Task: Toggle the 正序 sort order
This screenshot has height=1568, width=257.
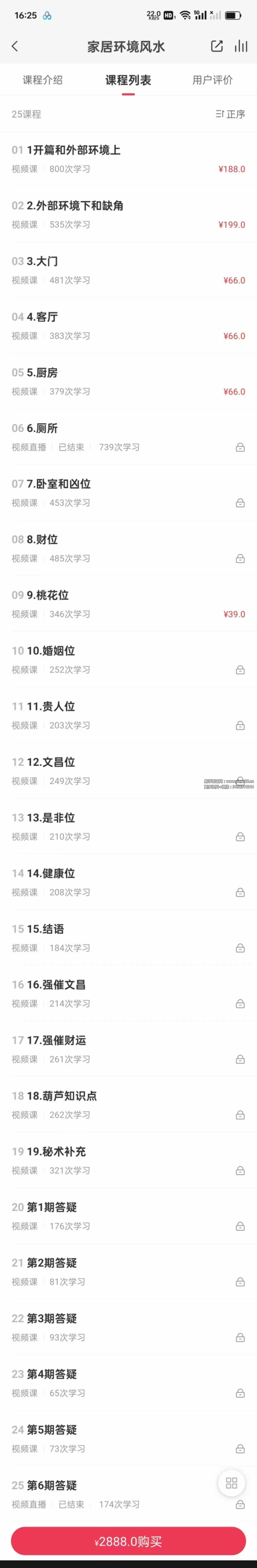Action: click(x=230, y=114)
